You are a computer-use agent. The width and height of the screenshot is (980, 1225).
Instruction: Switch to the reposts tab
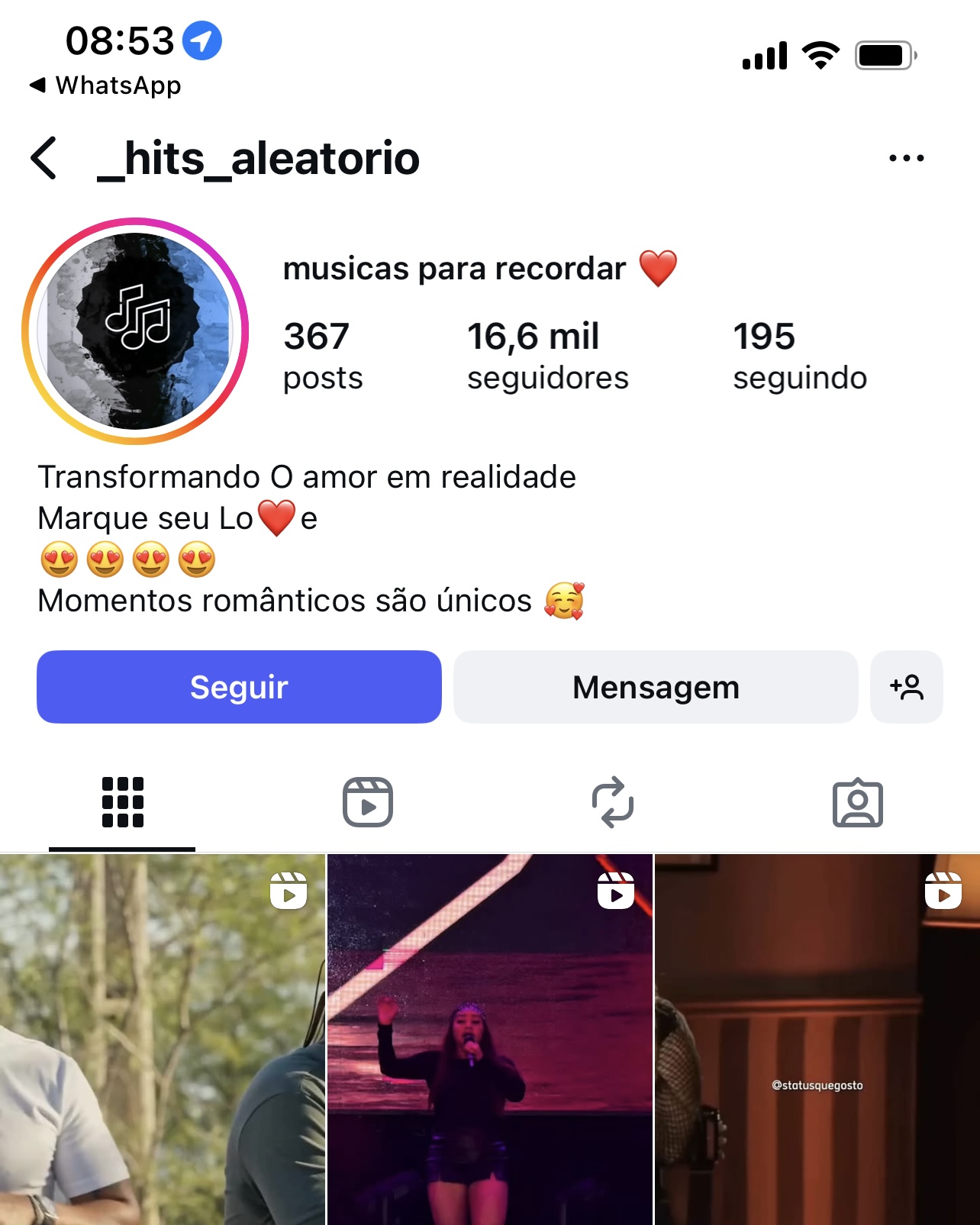coord(612,802)
